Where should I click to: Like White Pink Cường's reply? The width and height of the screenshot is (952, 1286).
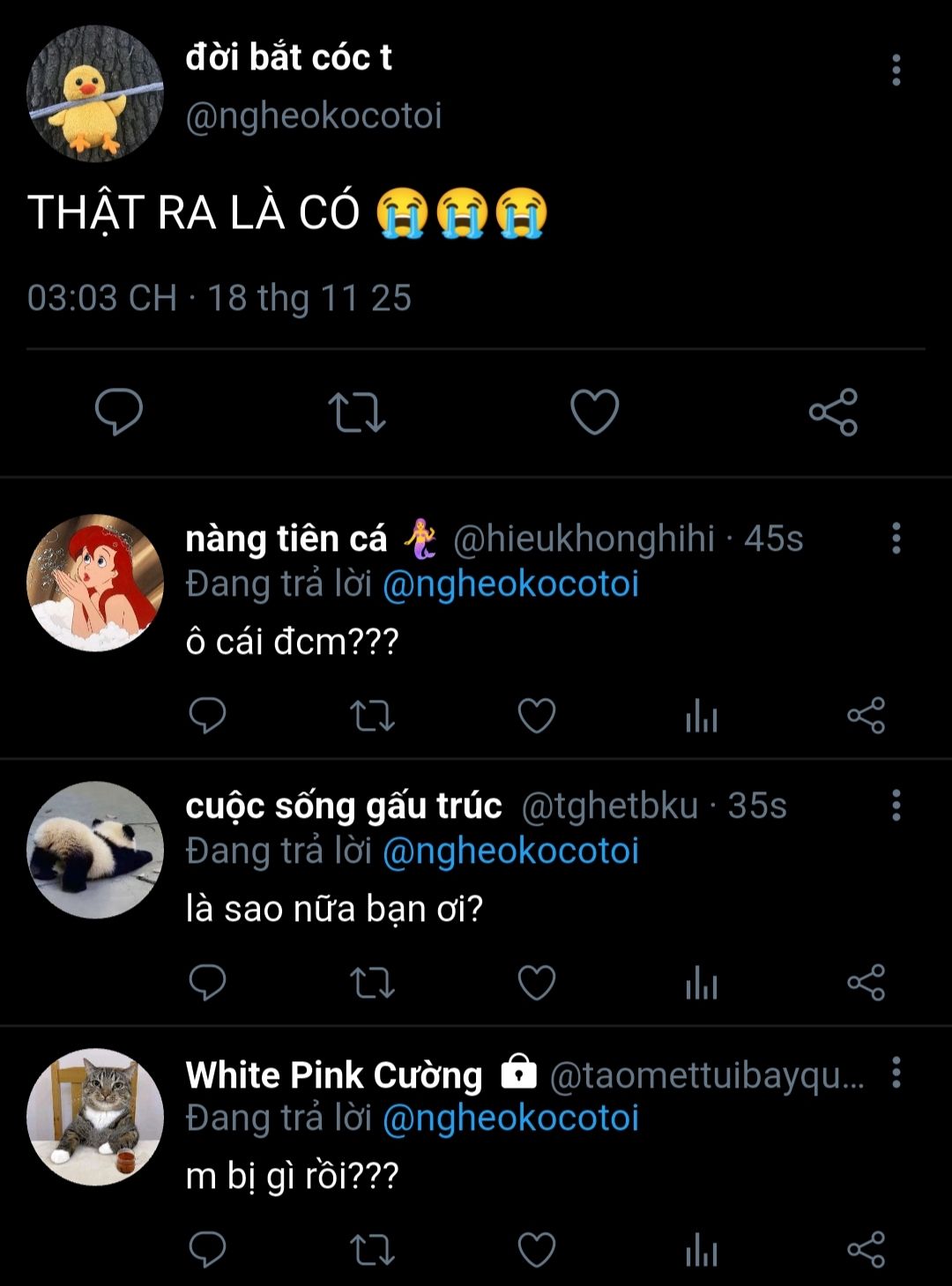[536, 1250]
